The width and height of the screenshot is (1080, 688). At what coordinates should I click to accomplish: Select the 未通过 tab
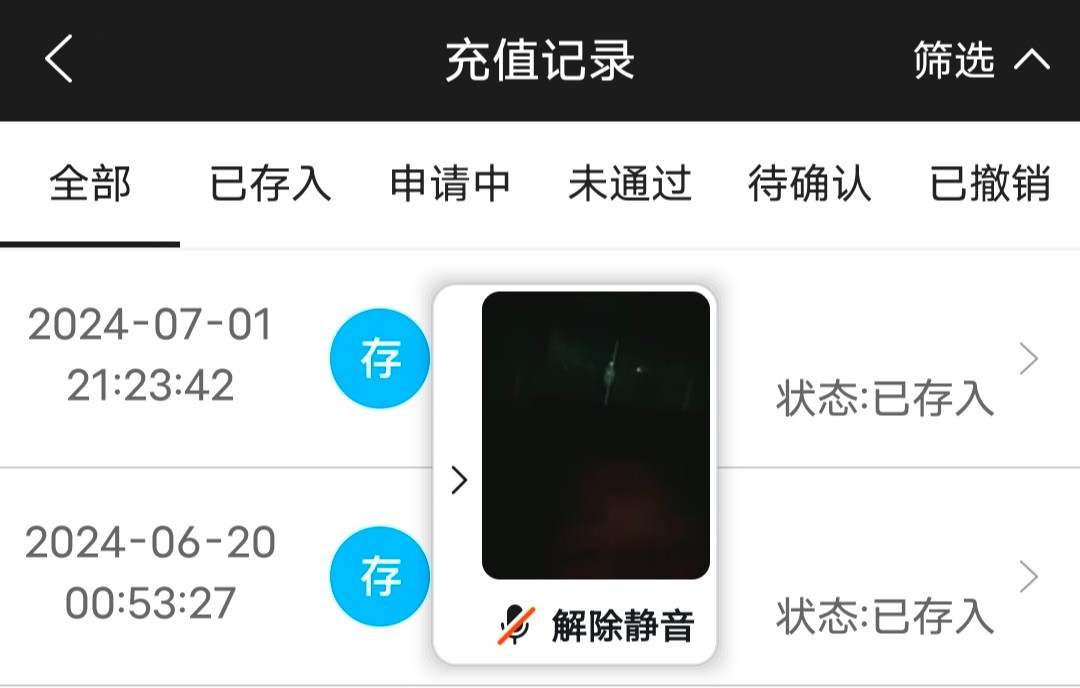point(630,185)
